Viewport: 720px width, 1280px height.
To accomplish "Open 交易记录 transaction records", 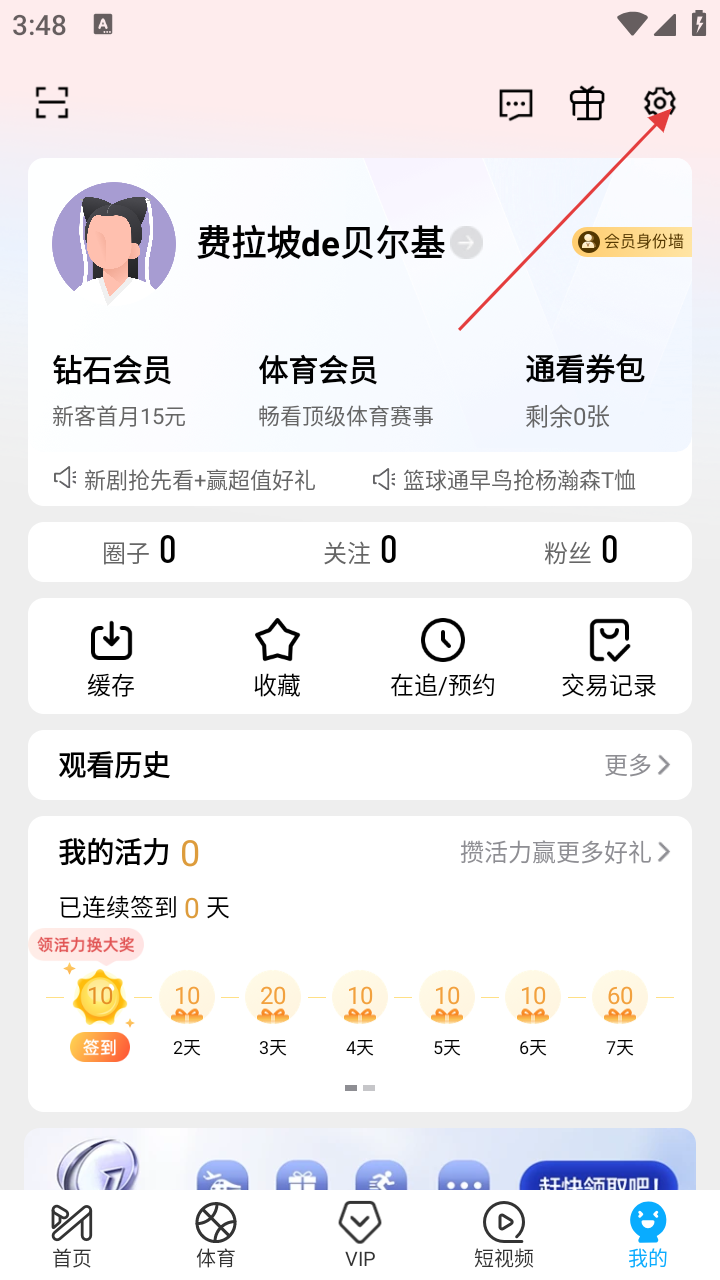I will tap(609, 657).
